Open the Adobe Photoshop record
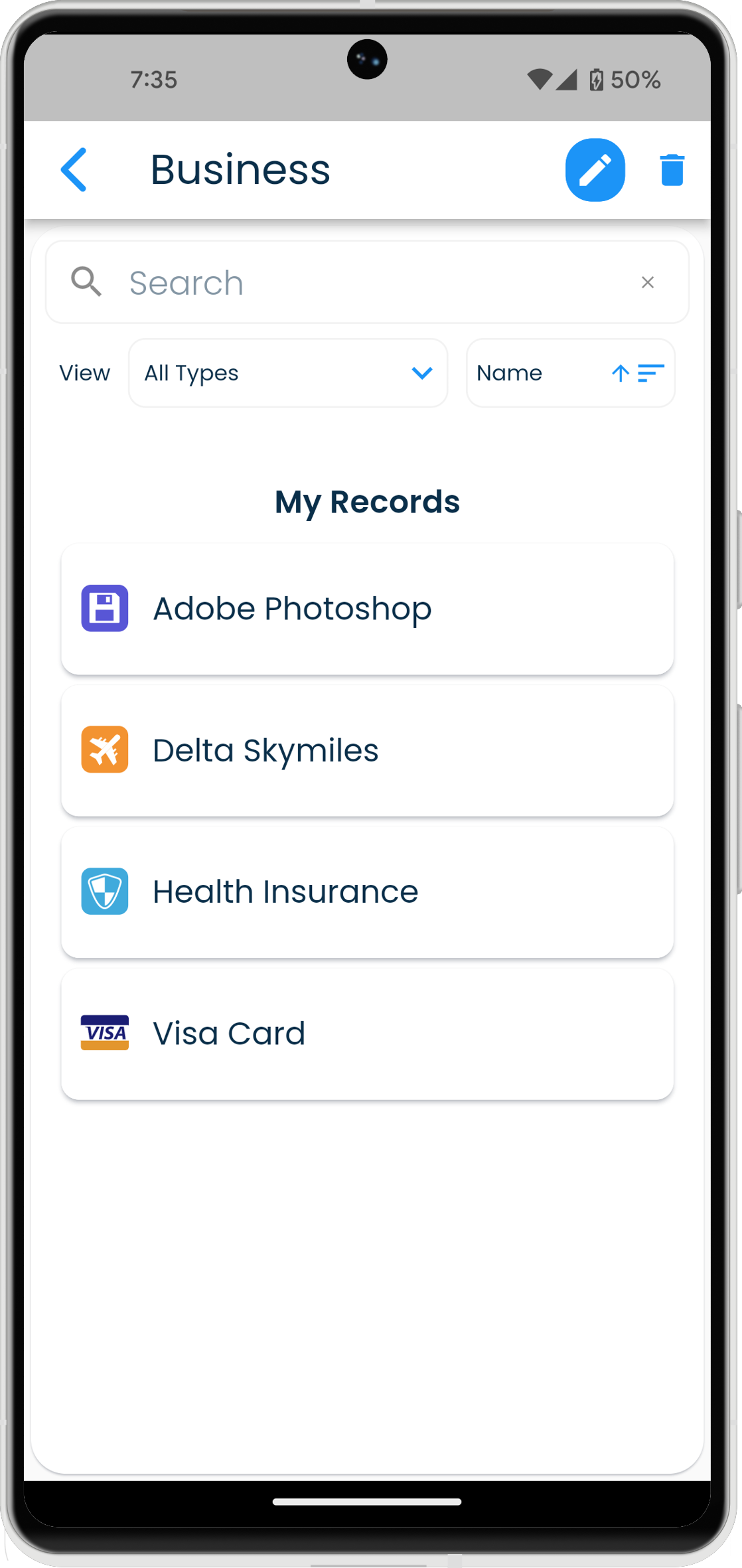 (x=367, y=609)
